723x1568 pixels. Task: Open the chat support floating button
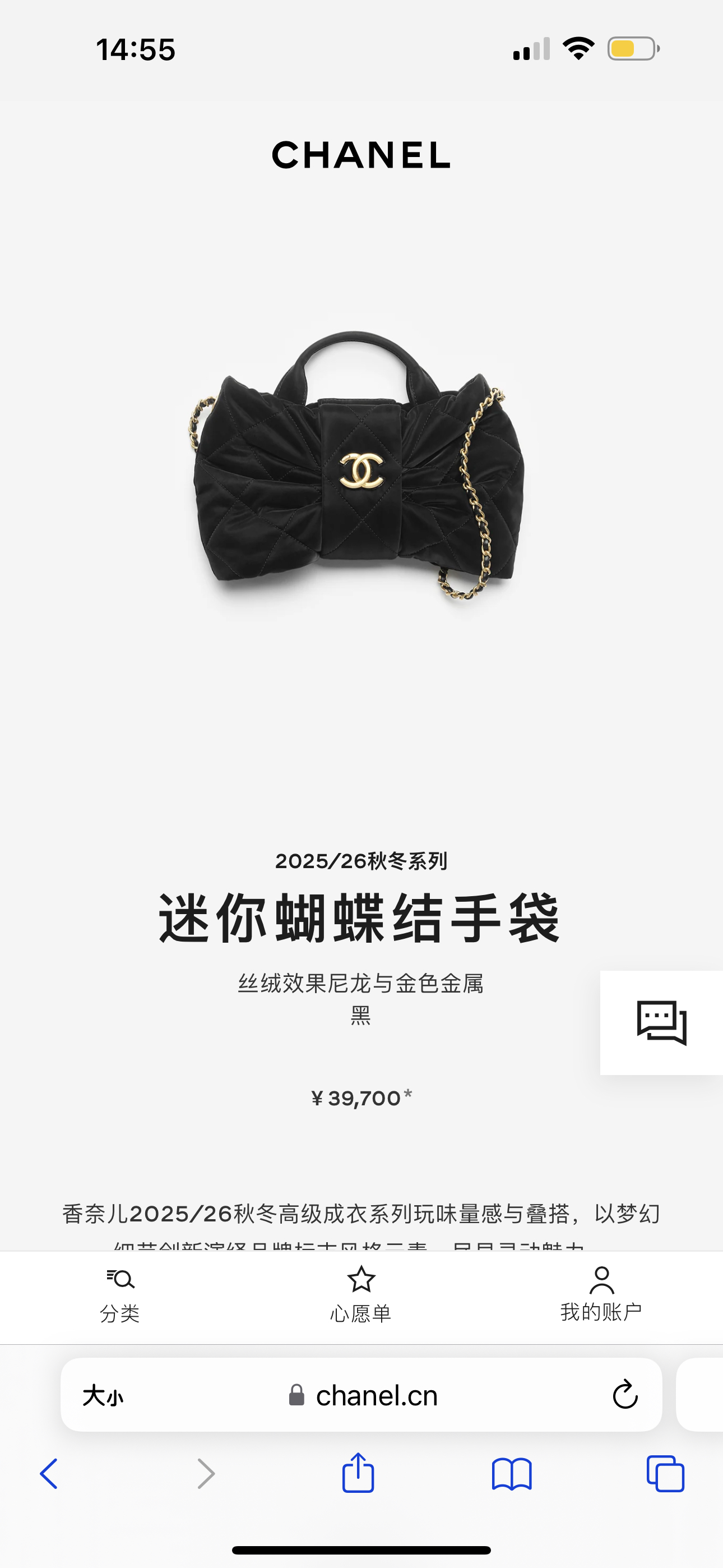[x=661, y=1022]
